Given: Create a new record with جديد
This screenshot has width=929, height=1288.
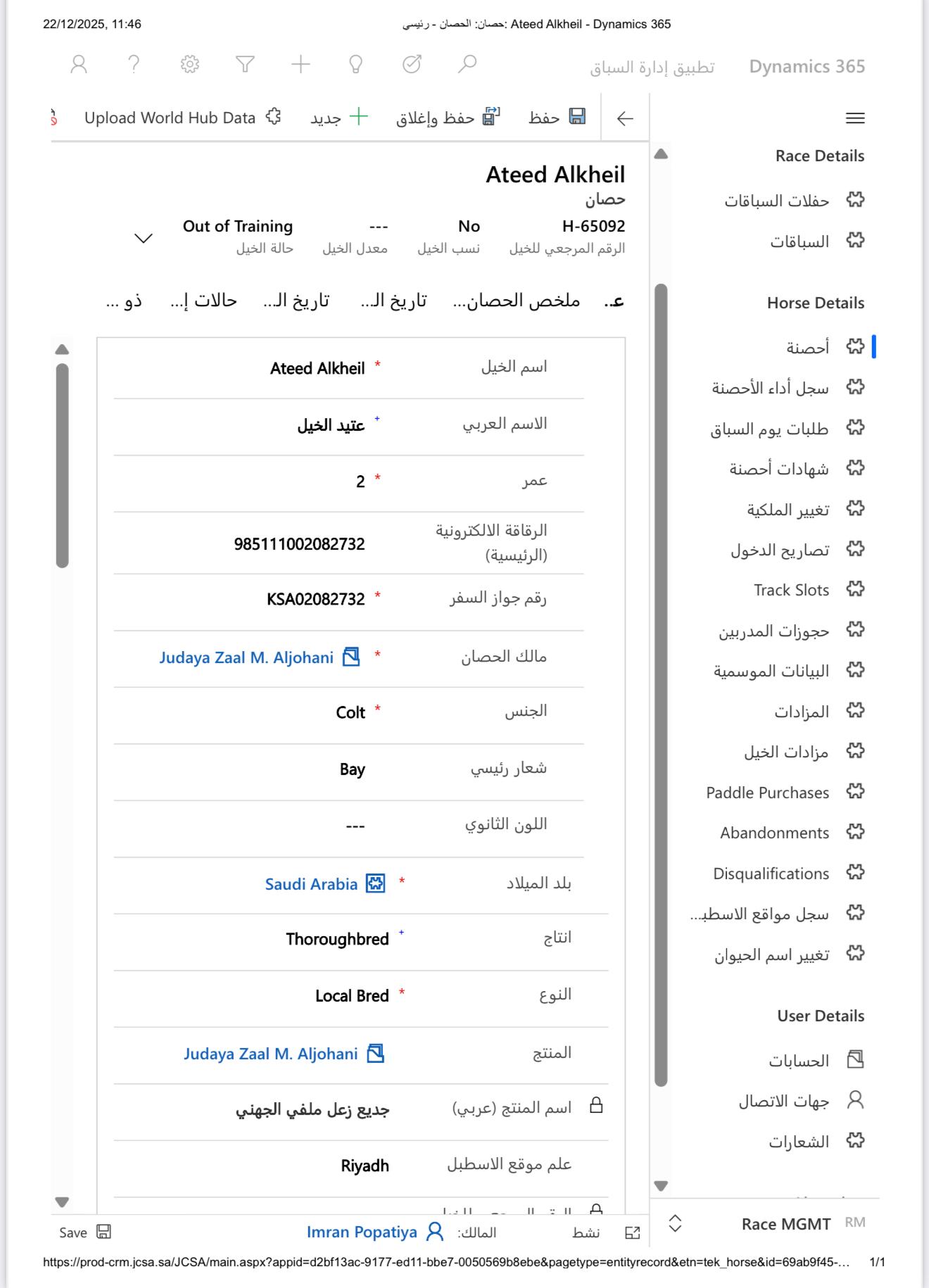Looking at the screenshot, I should click(339, 118).
